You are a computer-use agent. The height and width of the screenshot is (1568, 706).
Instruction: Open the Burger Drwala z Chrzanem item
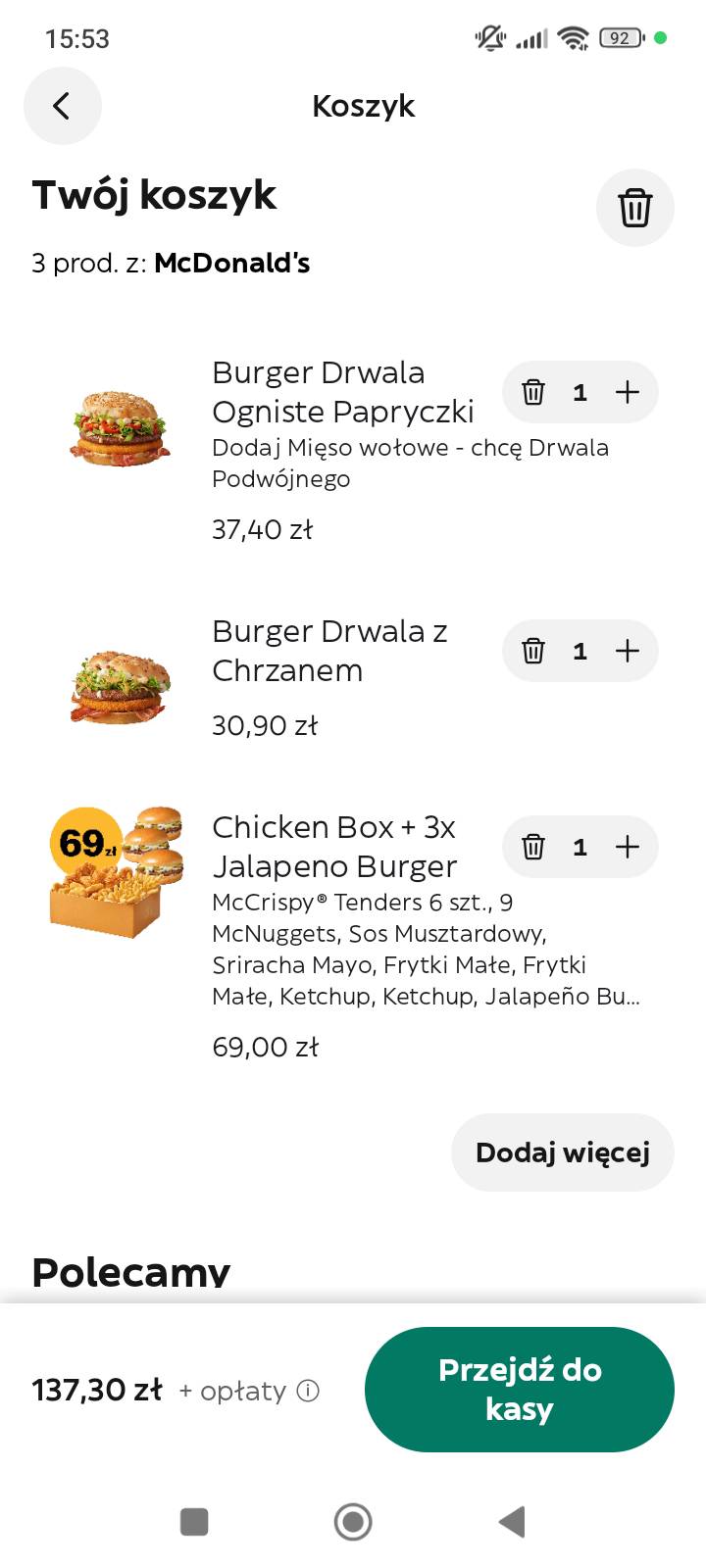pyautogui.click(x=329, y=651)
